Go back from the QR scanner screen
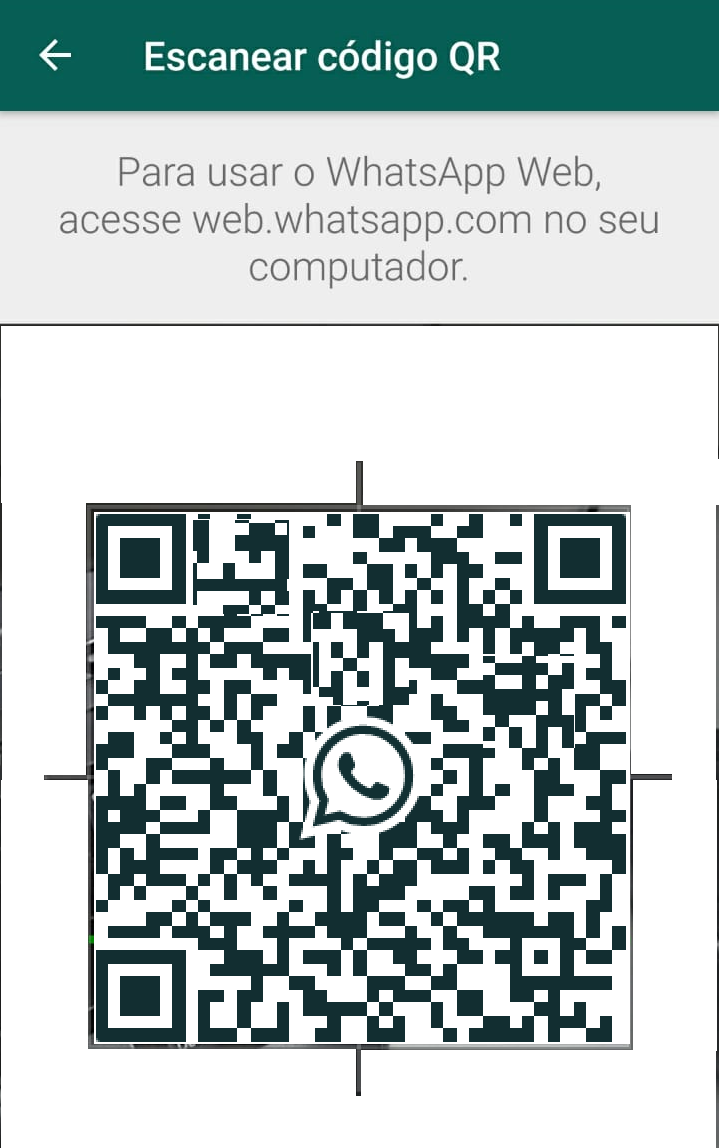The width and height of the screenshot is (719, 1148). pos(55,56)
